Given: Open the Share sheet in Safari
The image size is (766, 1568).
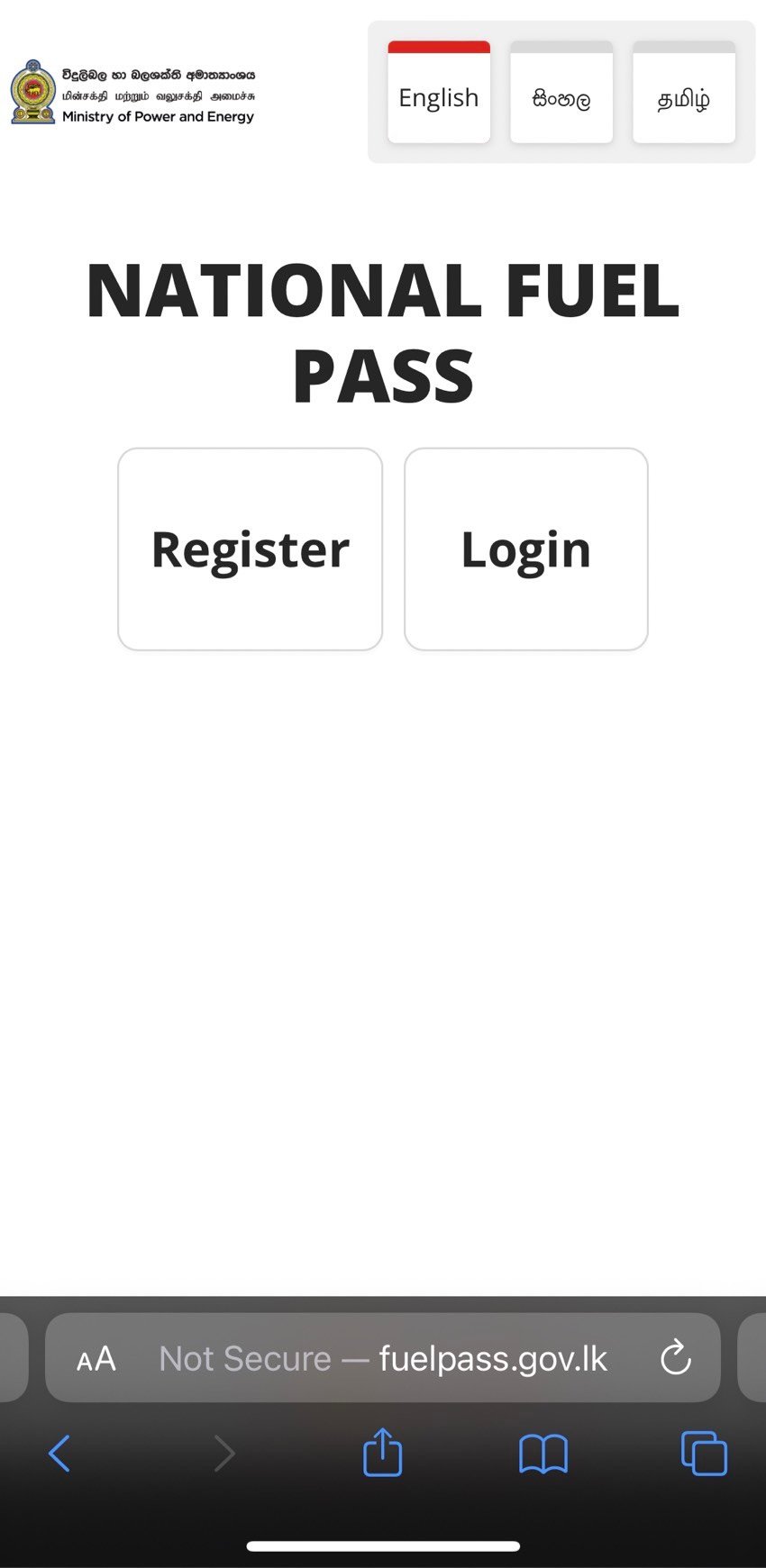Looking at the screenshot, I should pyautogui.click(x=382, y=1452).
